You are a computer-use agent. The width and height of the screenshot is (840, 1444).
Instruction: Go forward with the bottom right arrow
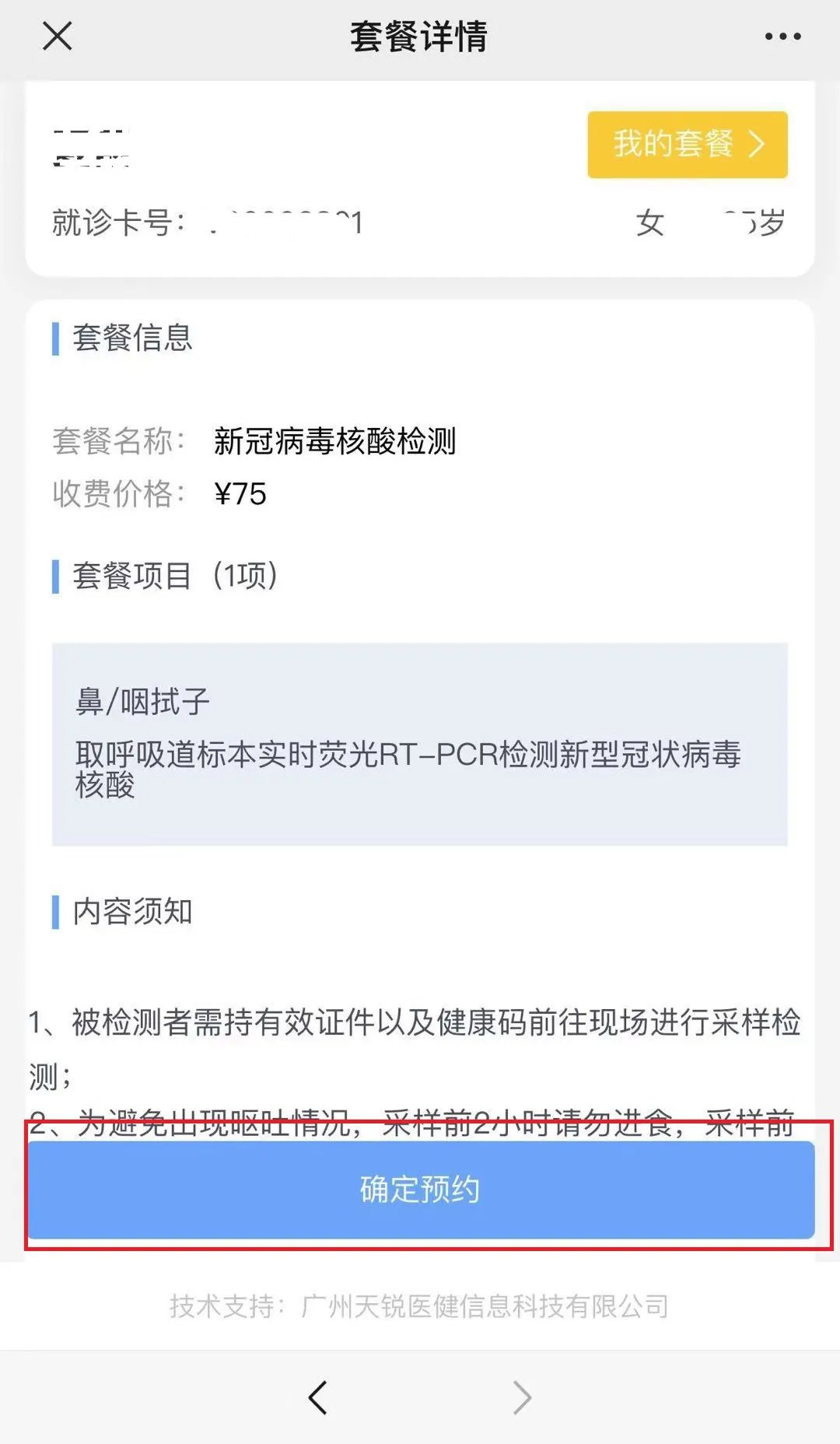coord(522,1397)
